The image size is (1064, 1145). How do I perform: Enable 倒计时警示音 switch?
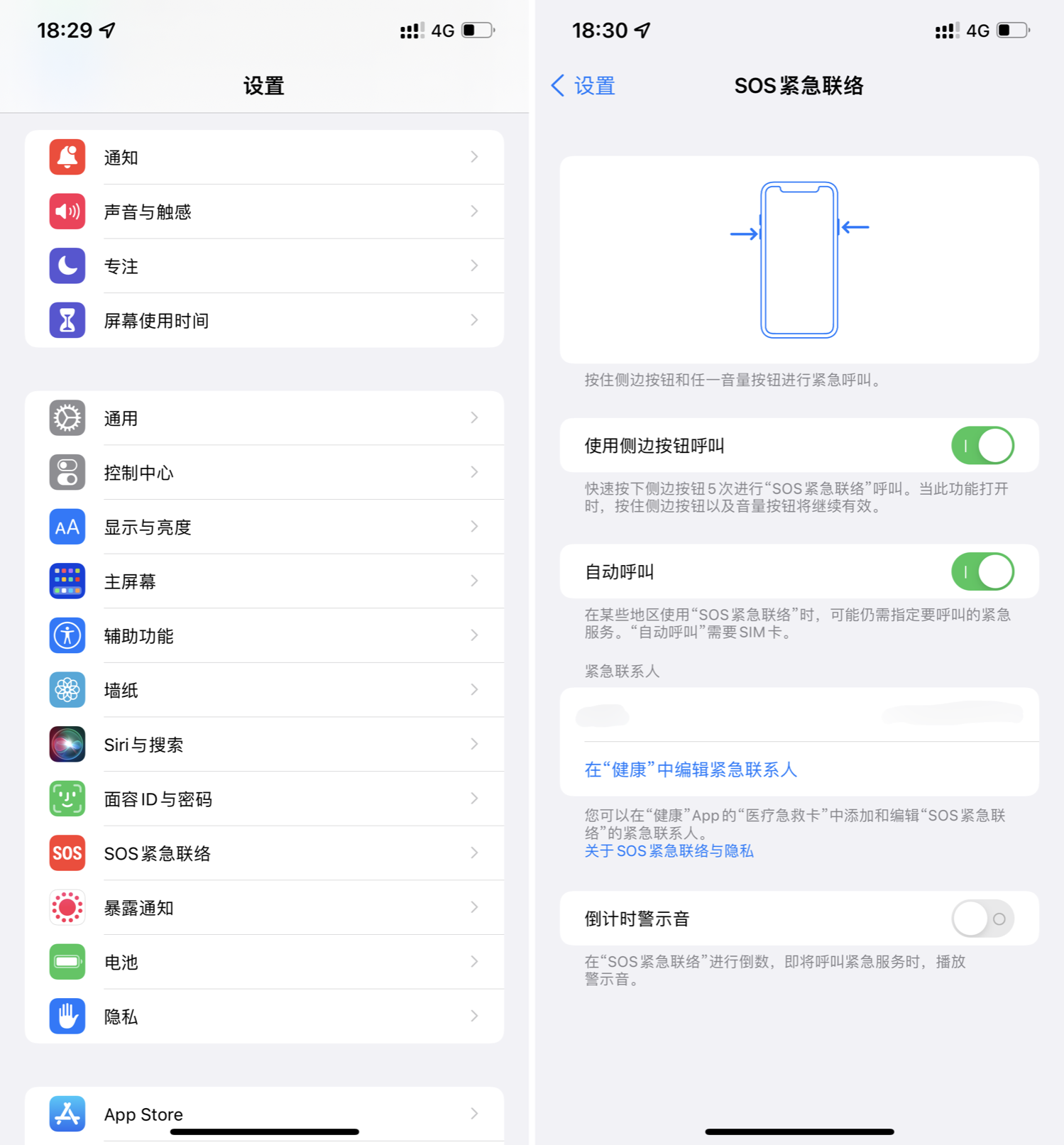point(982,919)
